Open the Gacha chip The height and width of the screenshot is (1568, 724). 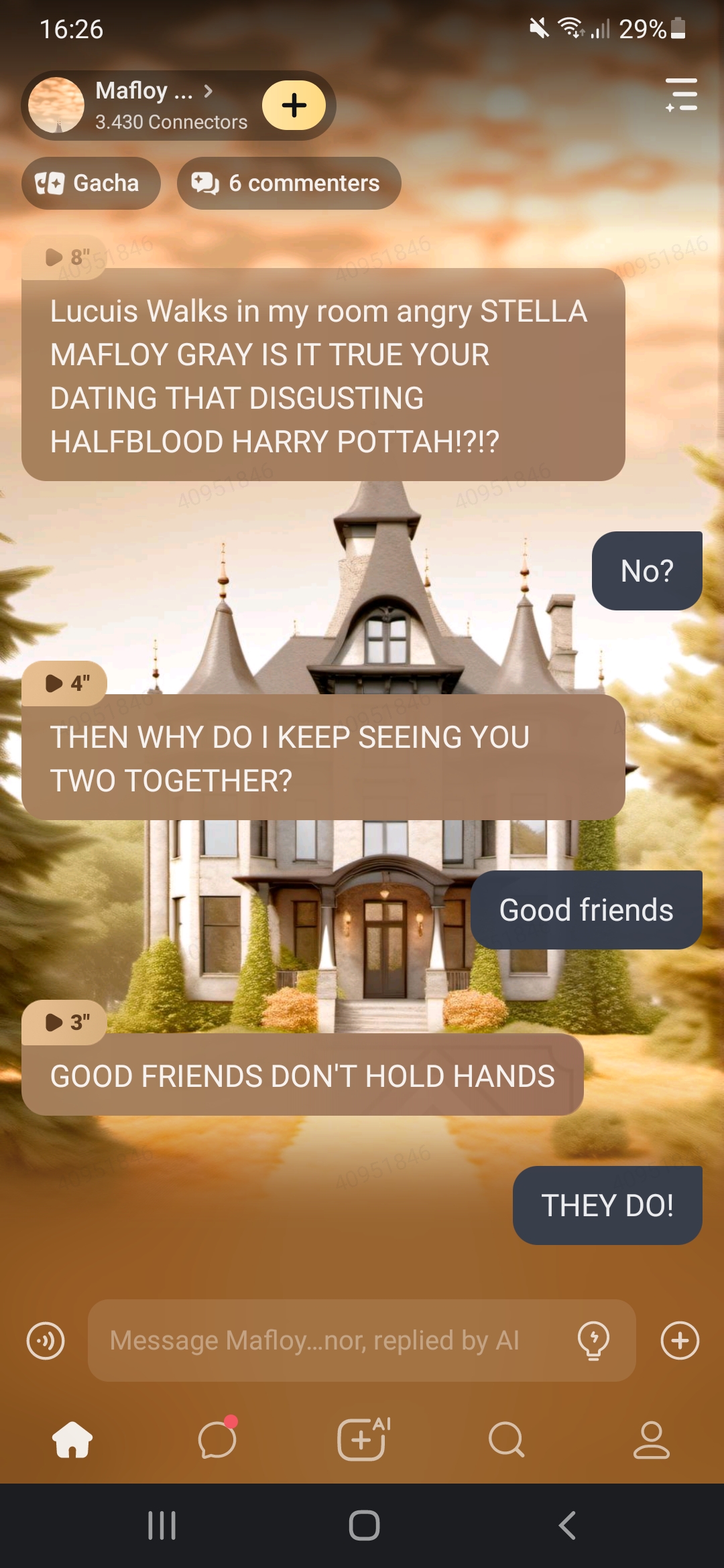90,183
